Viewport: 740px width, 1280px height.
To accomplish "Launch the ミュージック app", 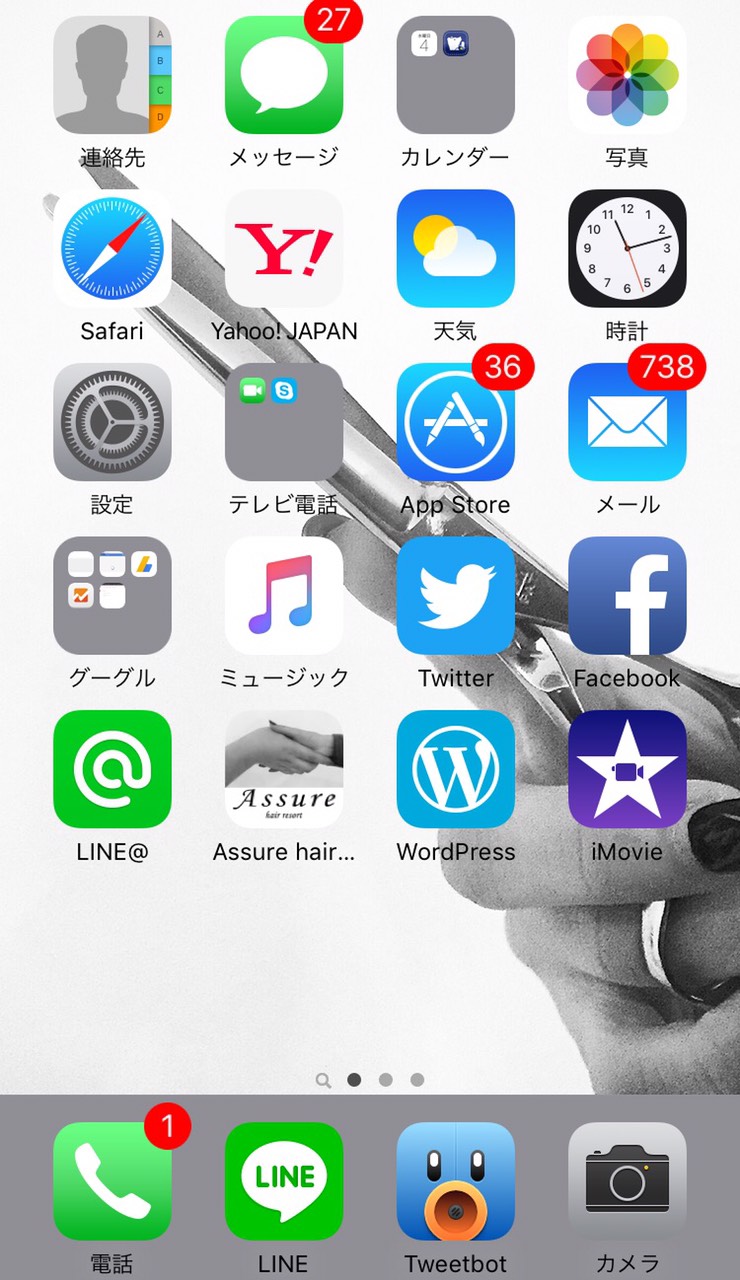I will pos(284,595).
